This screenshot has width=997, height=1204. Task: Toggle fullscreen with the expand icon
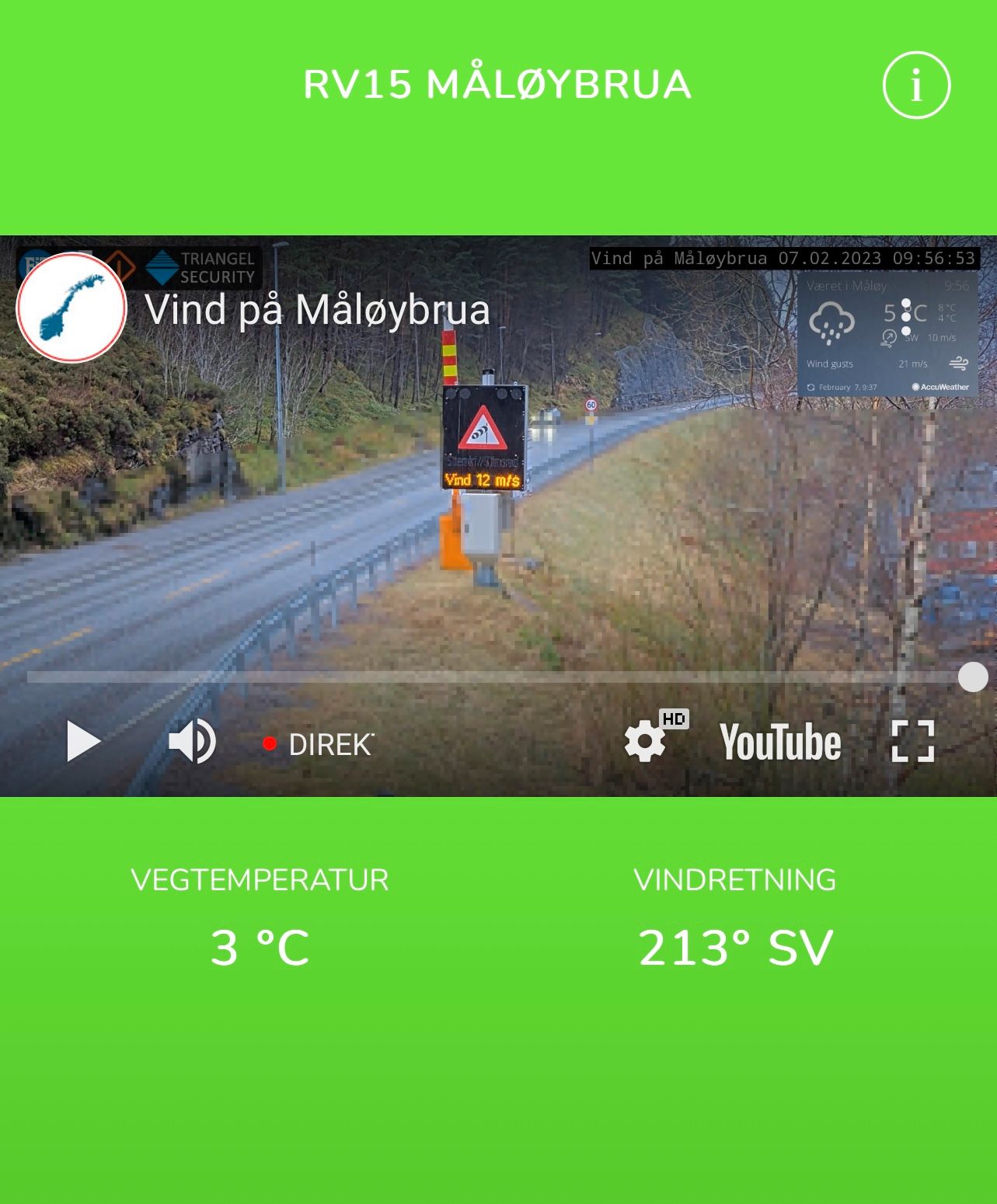click(x=912, y=740)
